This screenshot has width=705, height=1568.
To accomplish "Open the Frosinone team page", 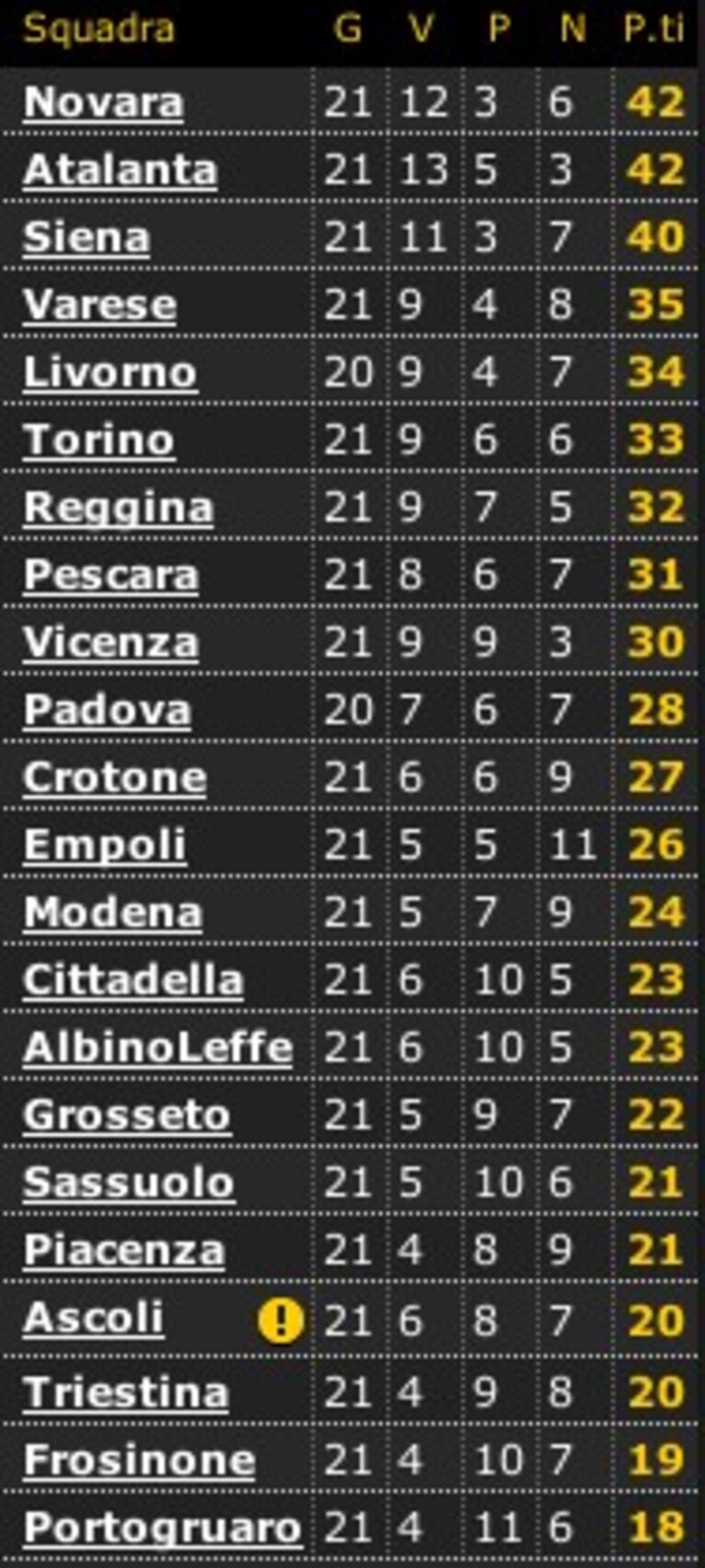I will coord(139,1460).
